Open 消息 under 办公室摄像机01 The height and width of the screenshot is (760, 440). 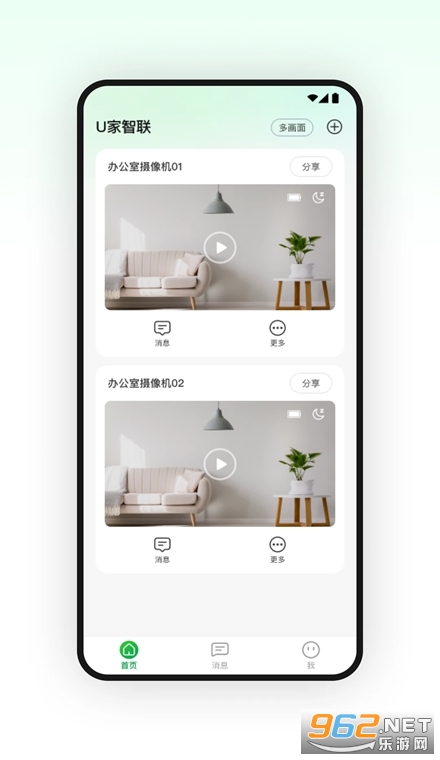tap(162, 333)
